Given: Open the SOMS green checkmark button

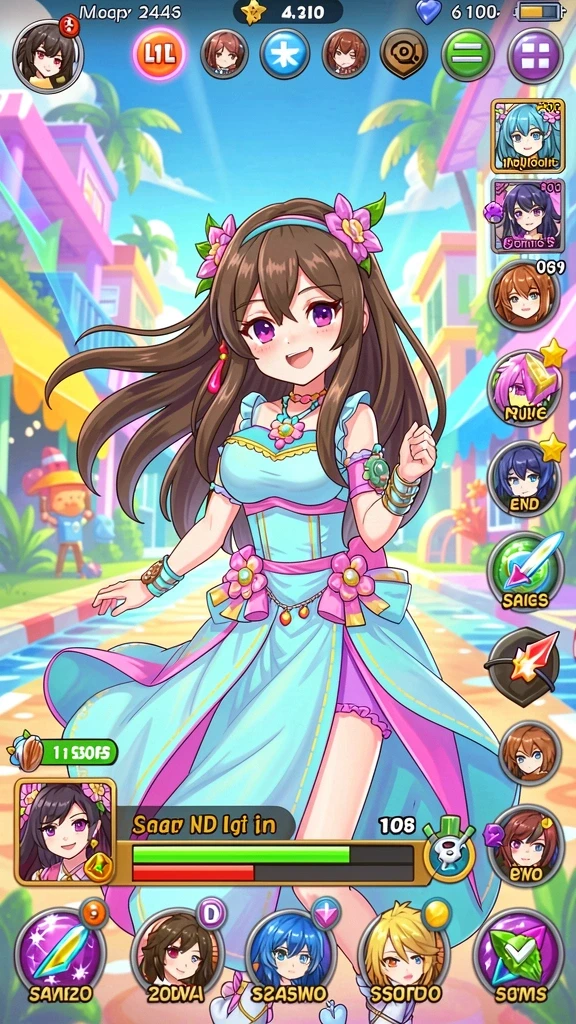Looking at the screenshot, I should click(519, 957).
